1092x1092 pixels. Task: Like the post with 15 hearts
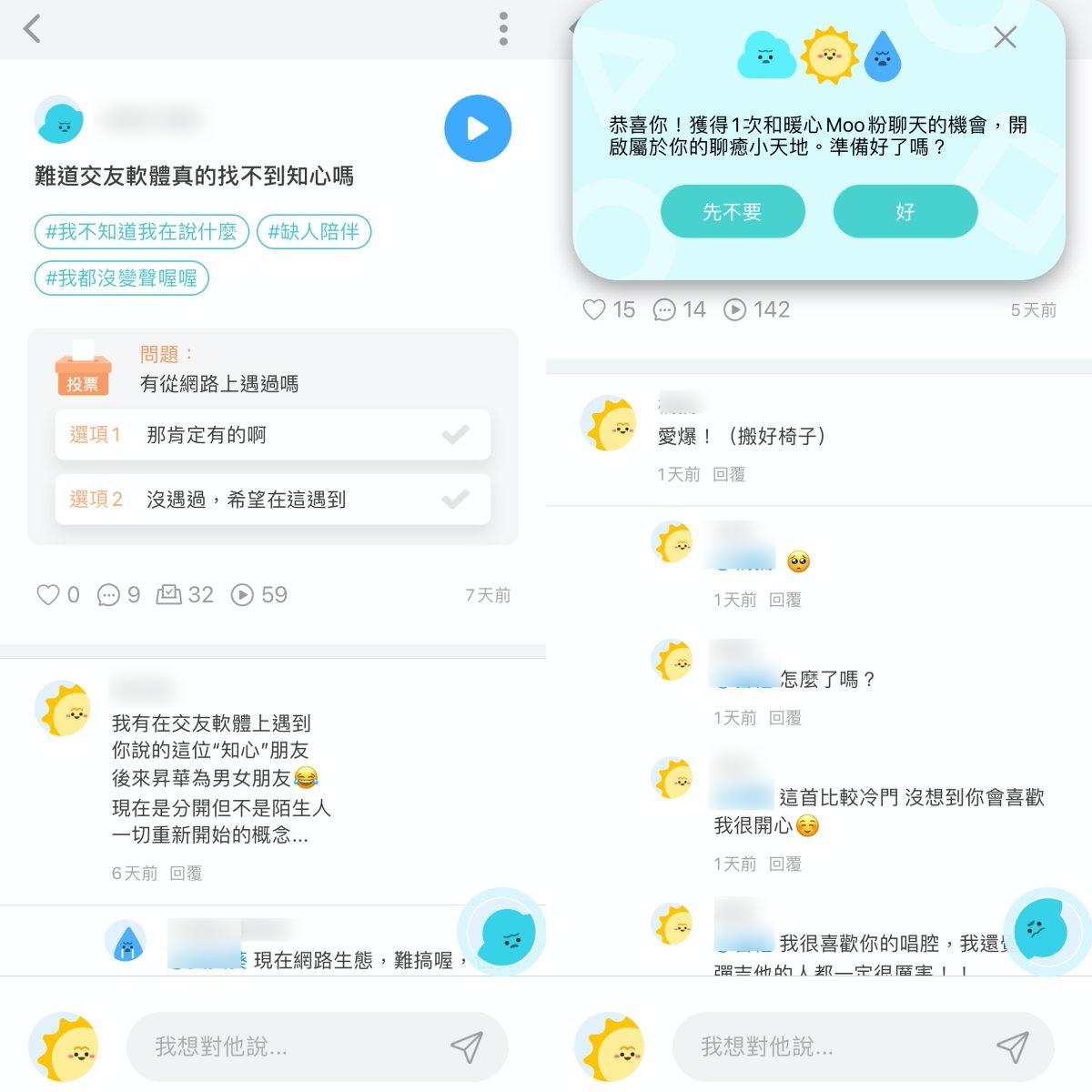point(594,310)
